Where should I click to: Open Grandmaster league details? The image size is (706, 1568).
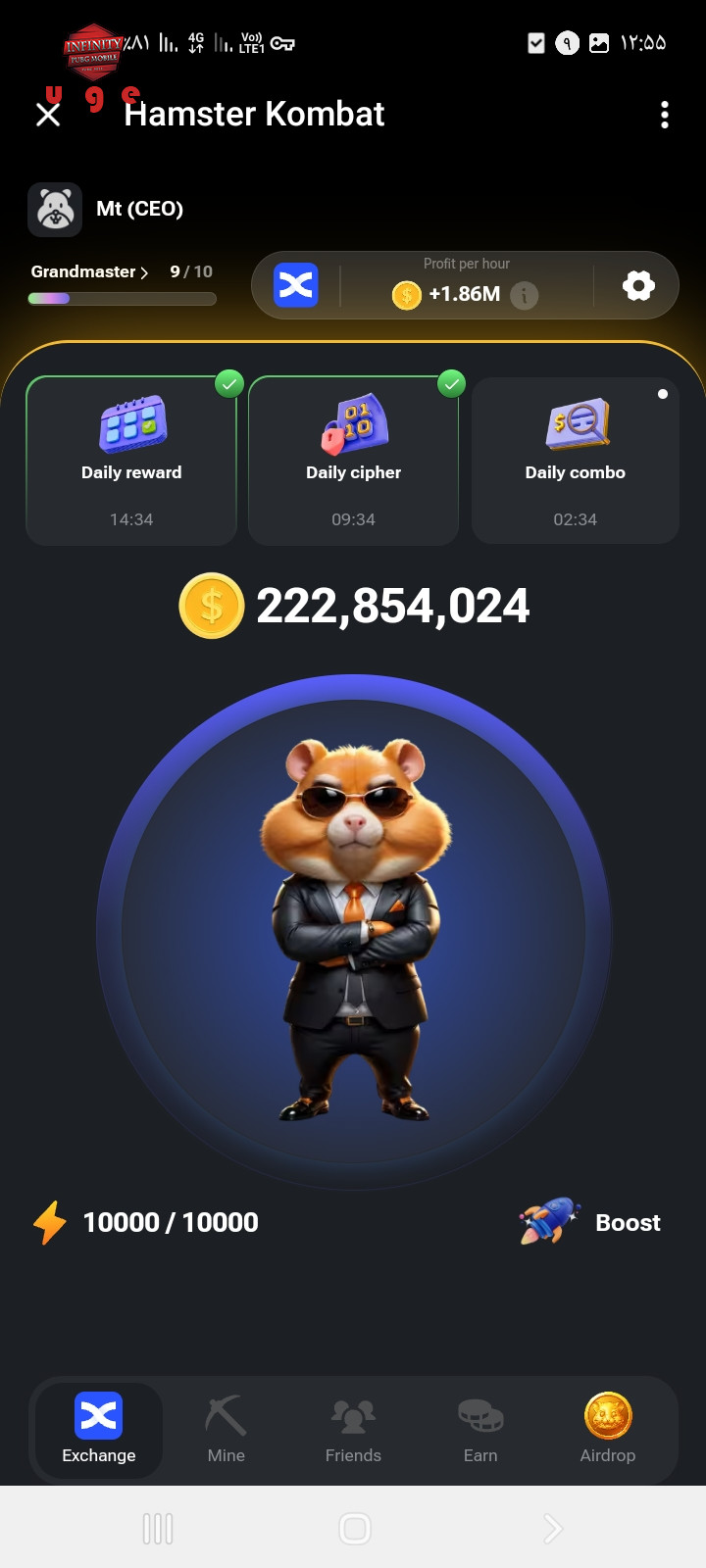pyautogui.click(x=89, y=271)
